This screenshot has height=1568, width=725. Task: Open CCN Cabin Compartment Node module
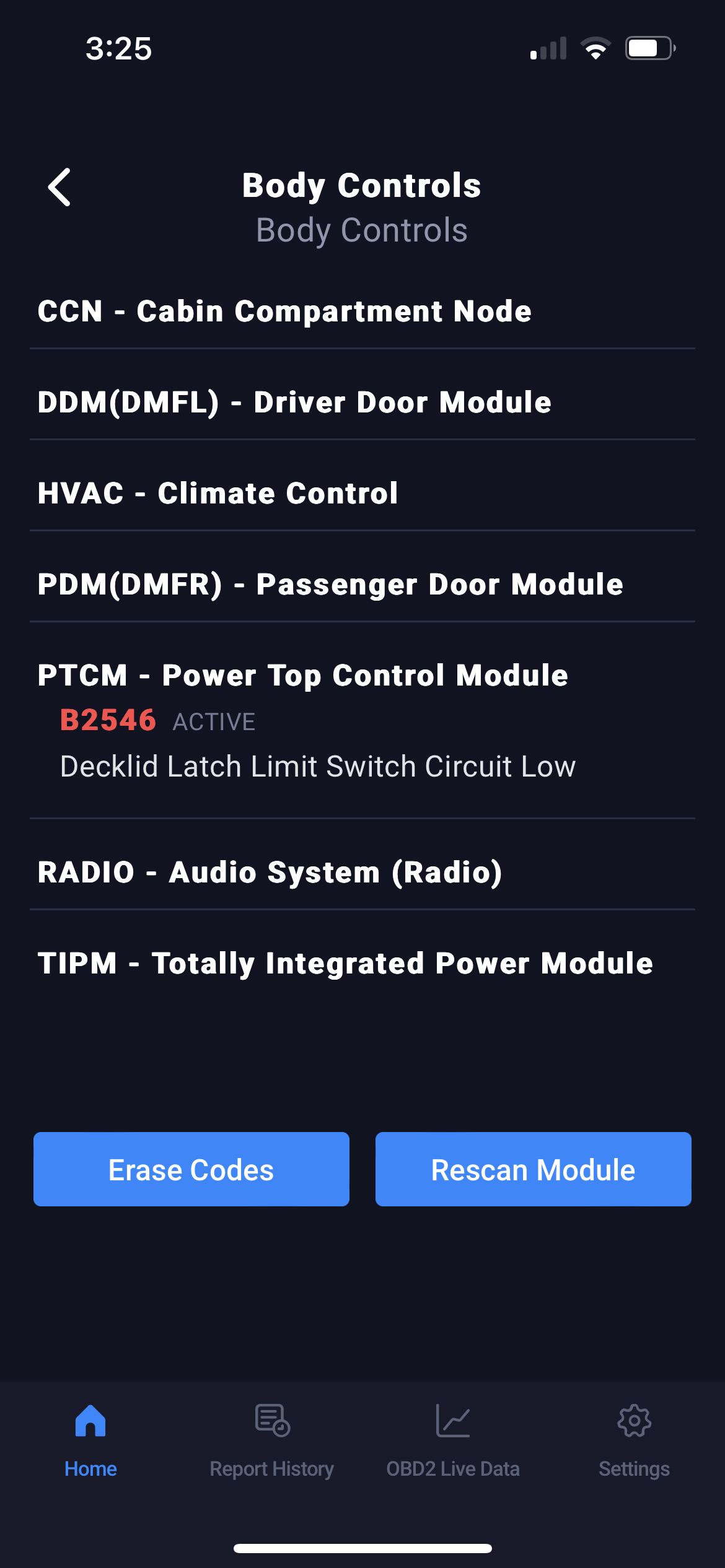(x=284, y=311)
